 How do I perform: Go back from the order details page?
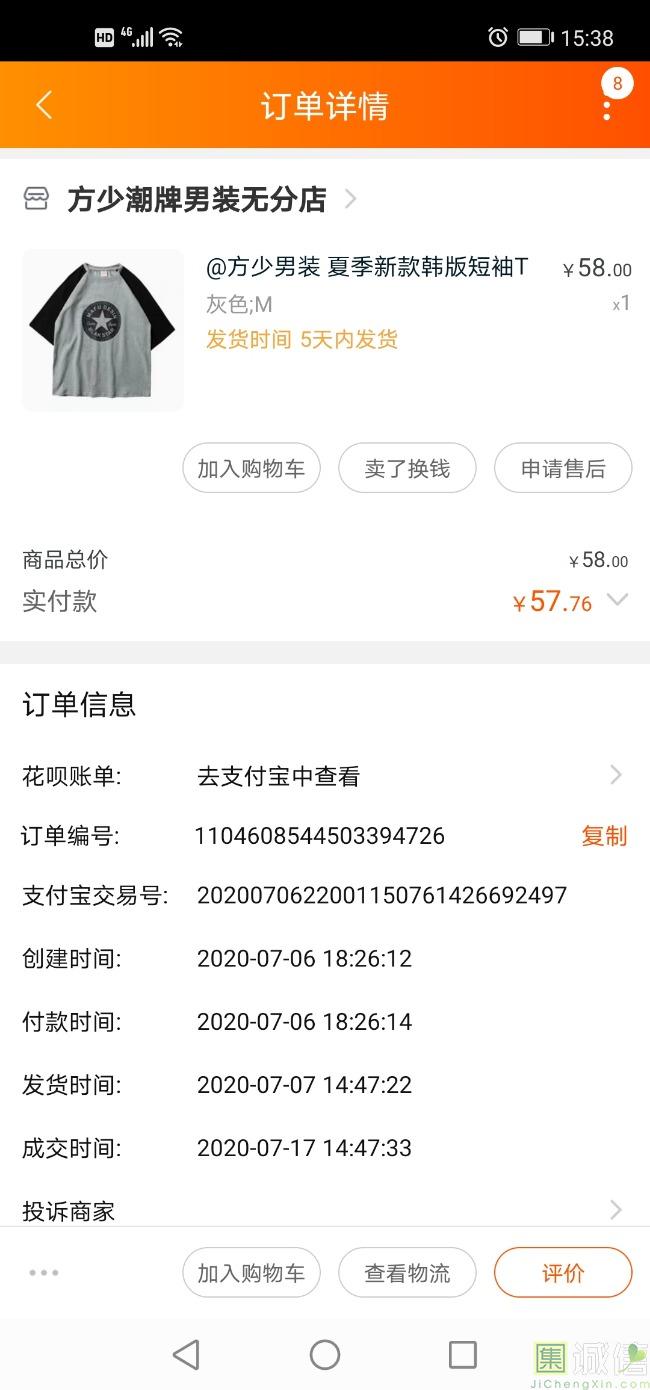pos(44,106)
